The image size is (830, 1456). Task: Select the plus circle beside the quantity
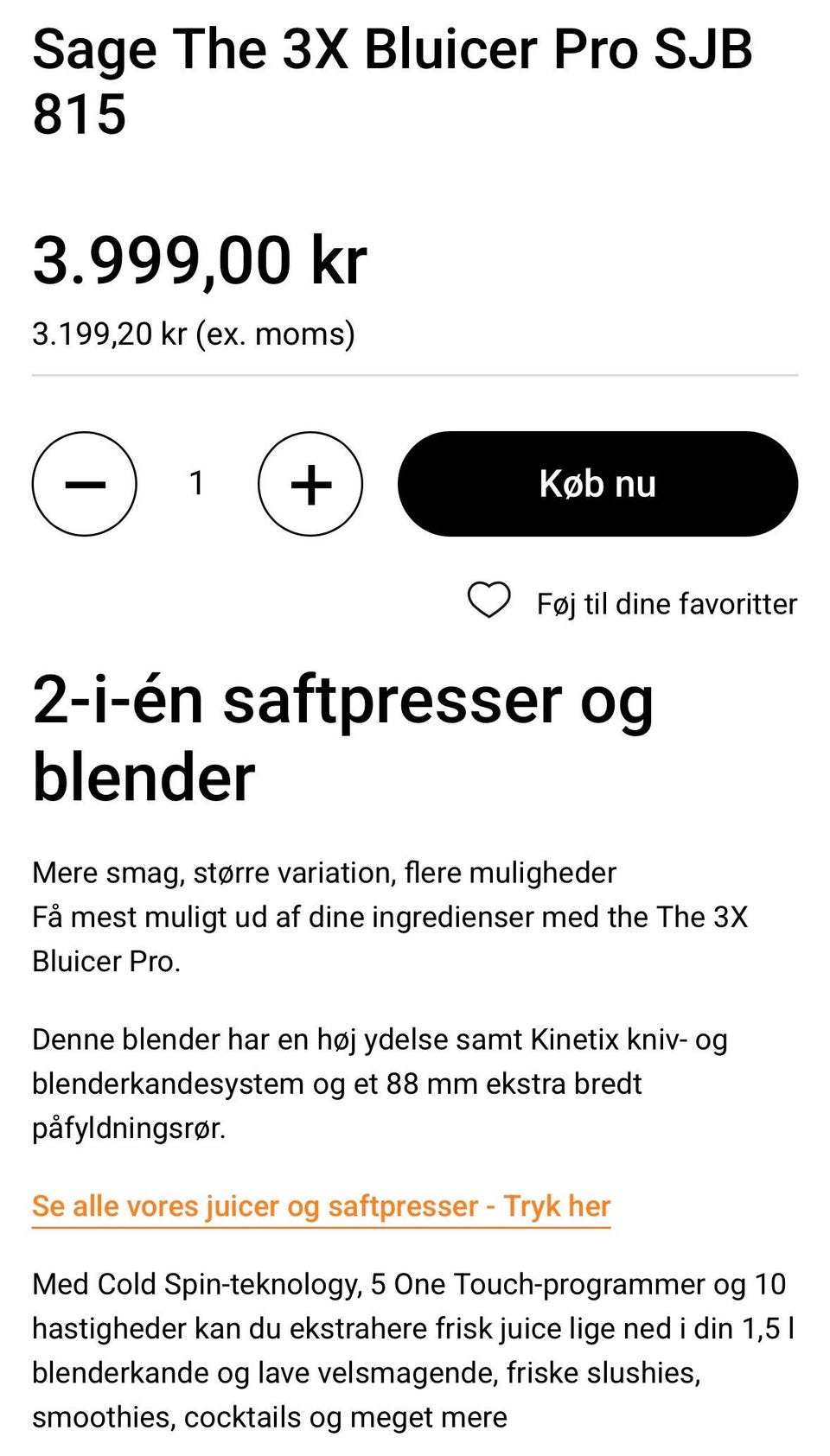(x=310, y=484)
